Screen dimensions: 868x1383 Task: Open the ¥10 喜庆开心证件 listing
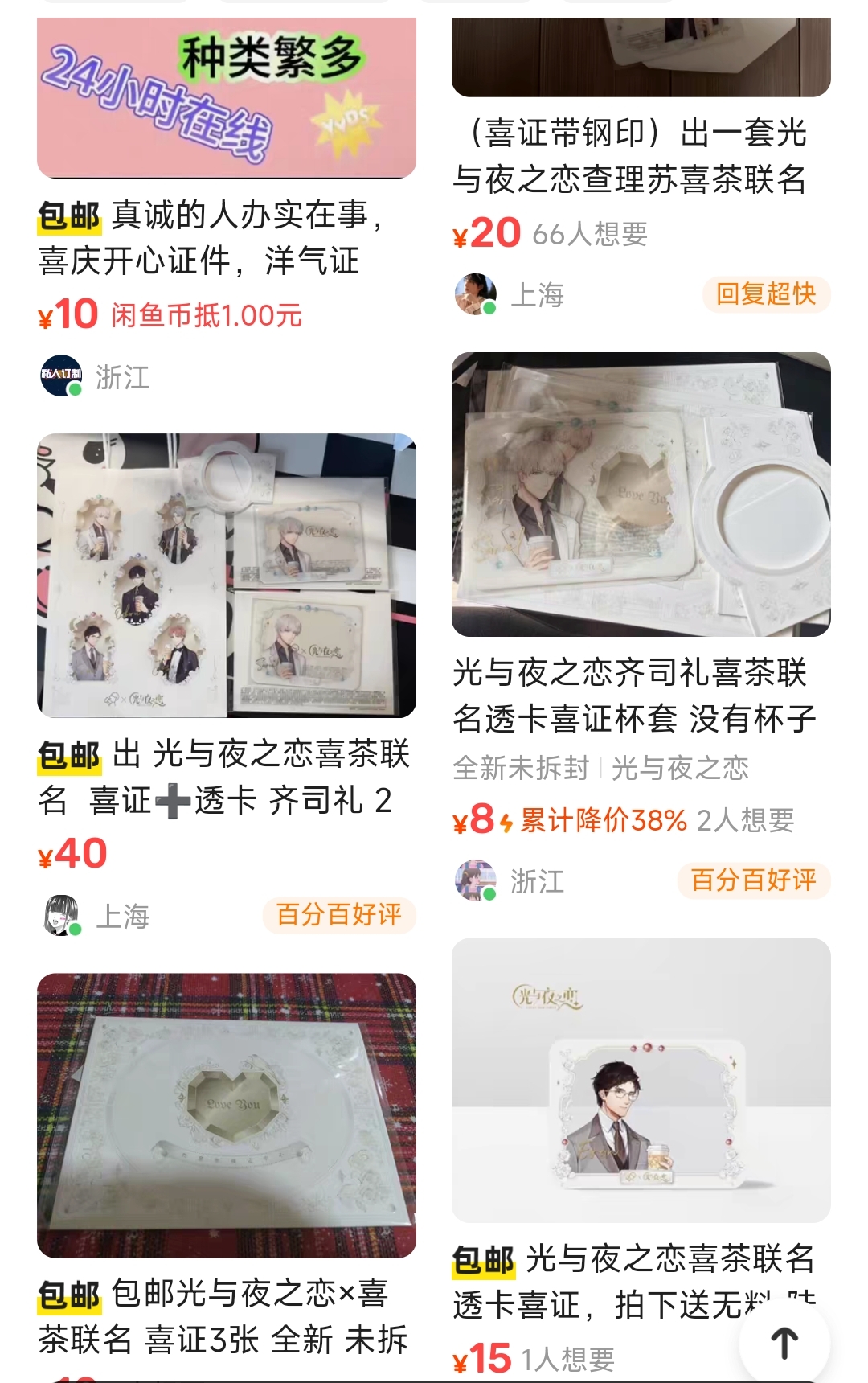pyautogui.click(x=226, y=238)
